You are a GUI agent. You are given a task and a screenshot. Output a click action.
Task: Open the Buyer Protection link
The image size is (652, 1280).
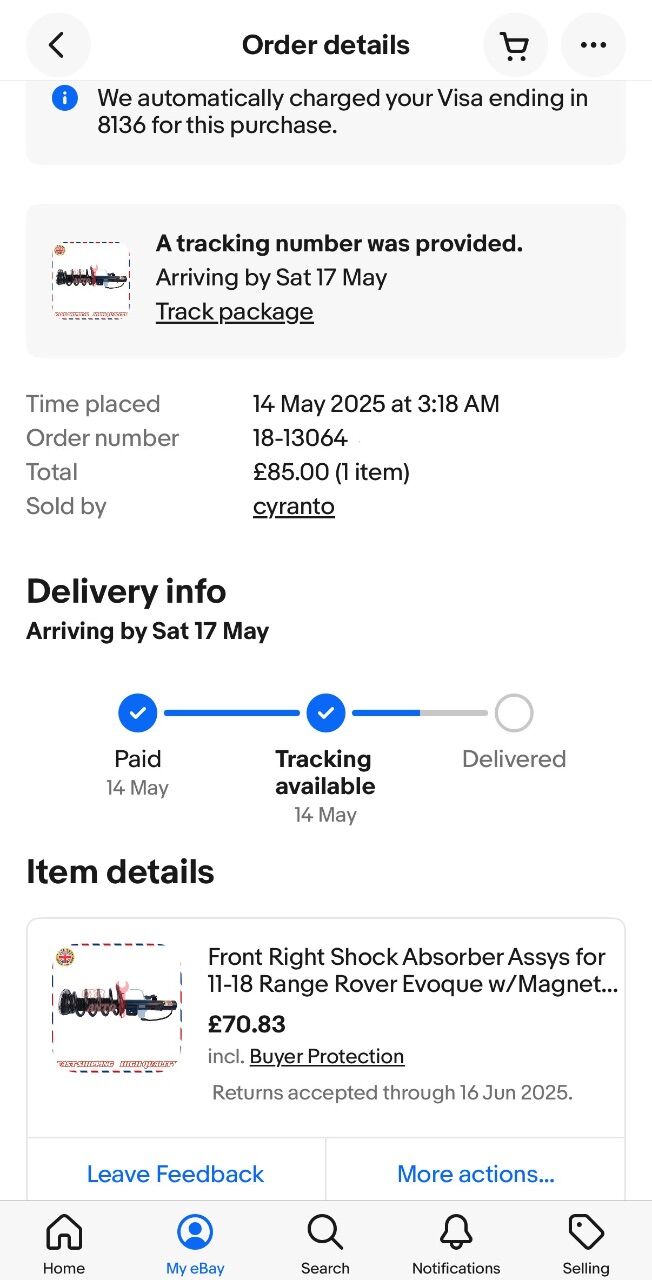point(327,1056)
